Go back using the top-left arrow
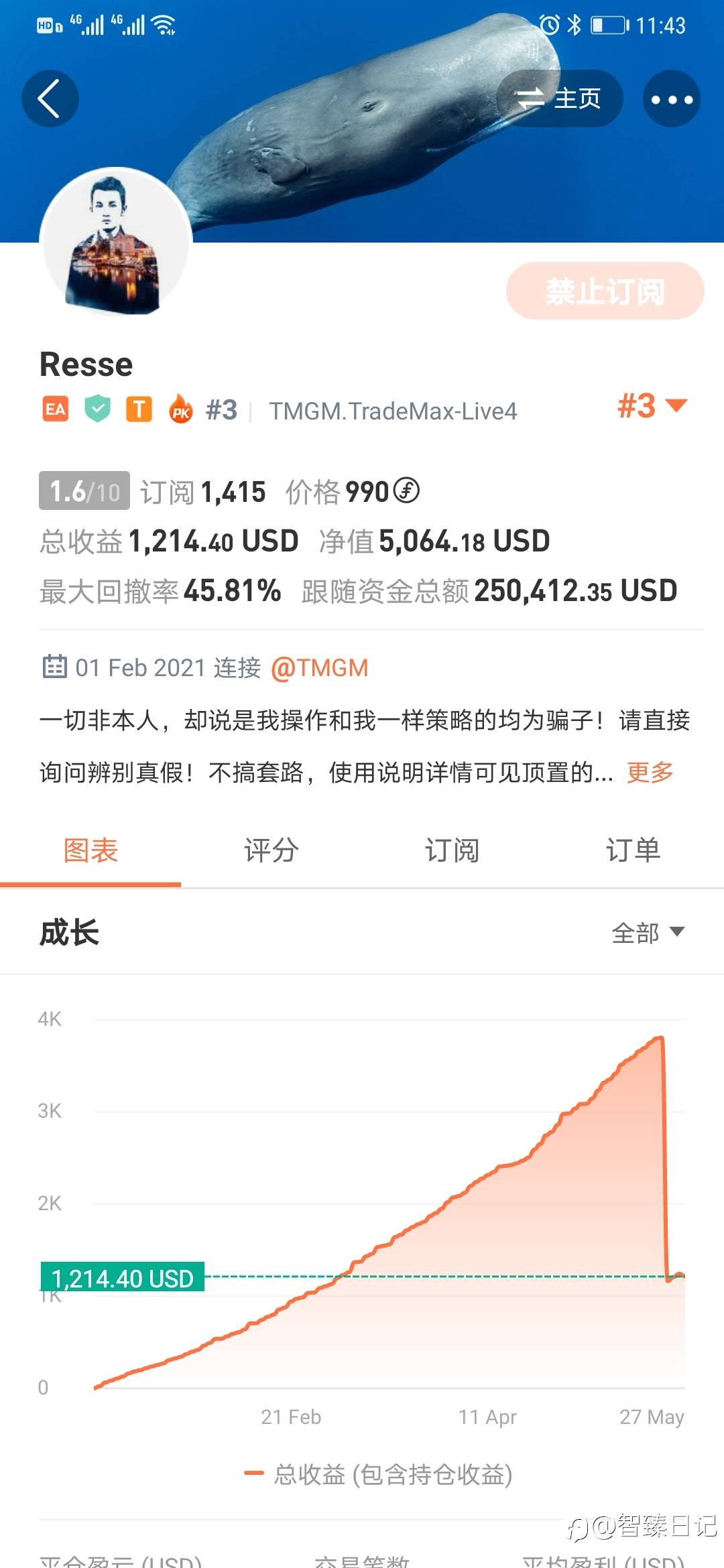This screenshot has width=724, height=1568. pyautogui.click(x=50, y=99)
